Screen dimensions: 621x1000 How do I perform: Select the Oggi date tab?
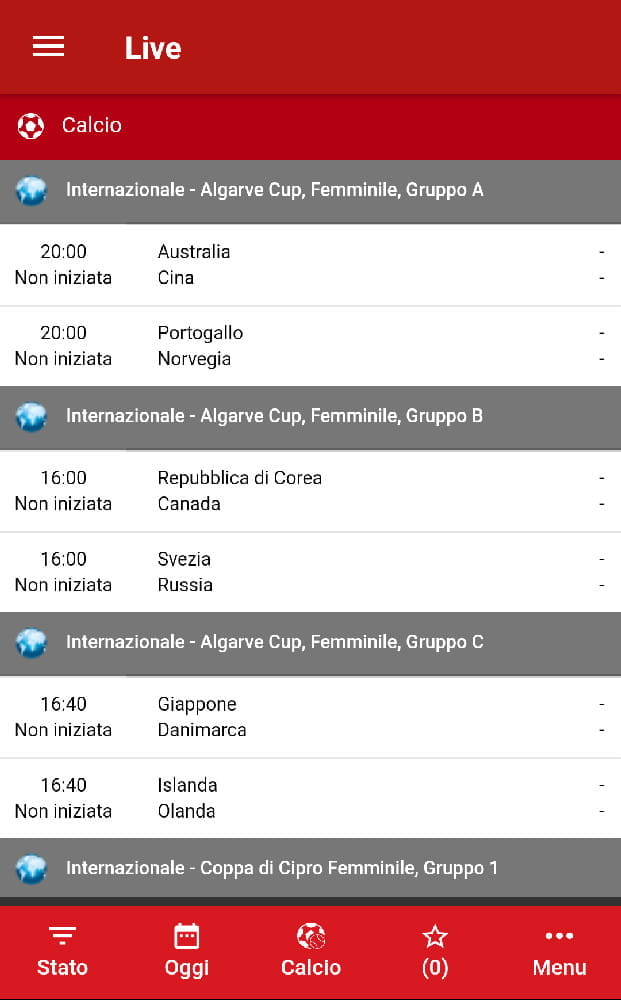tap(186, 951)
